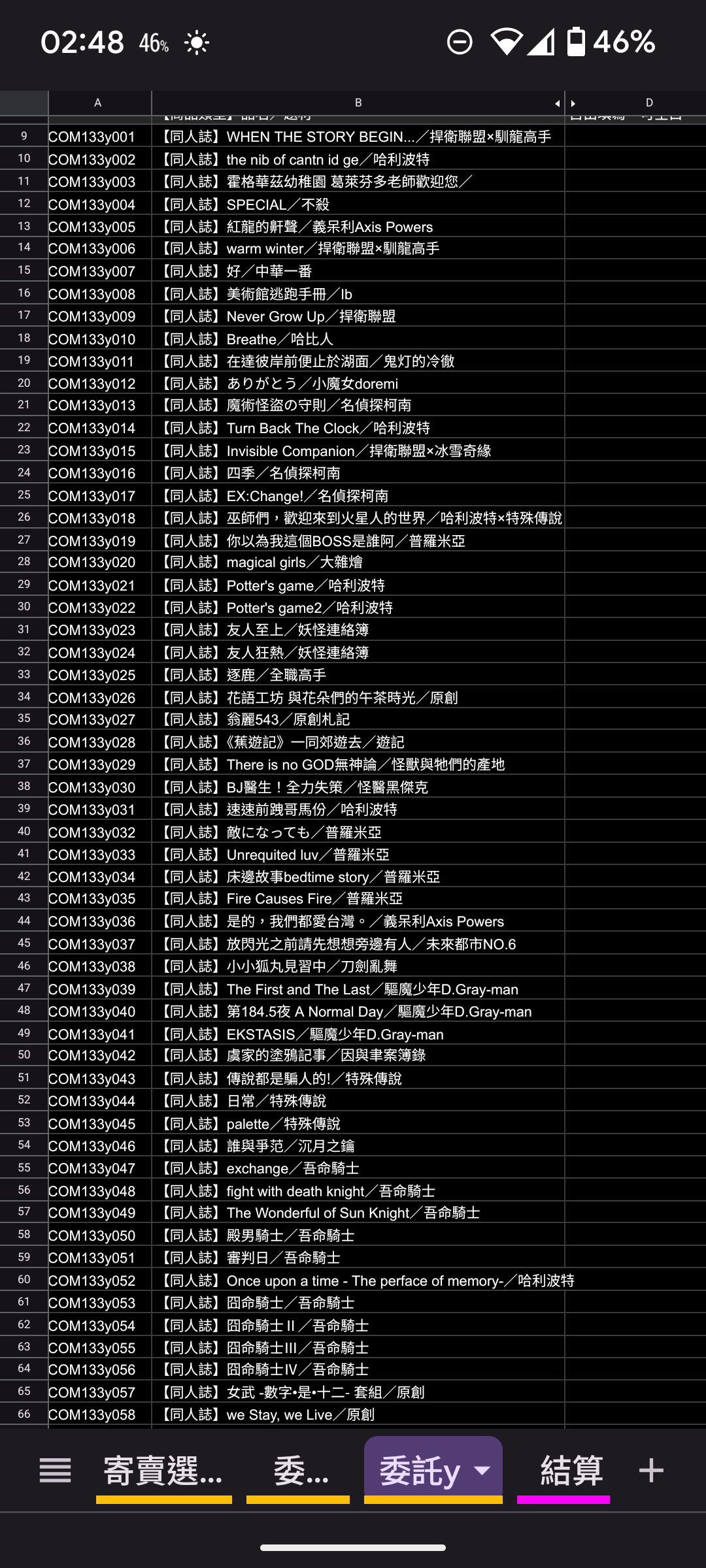Tap the select-all corner of the grid
Image resolution: width=706 pixels, height=1568 pixels.
(24, 103)
